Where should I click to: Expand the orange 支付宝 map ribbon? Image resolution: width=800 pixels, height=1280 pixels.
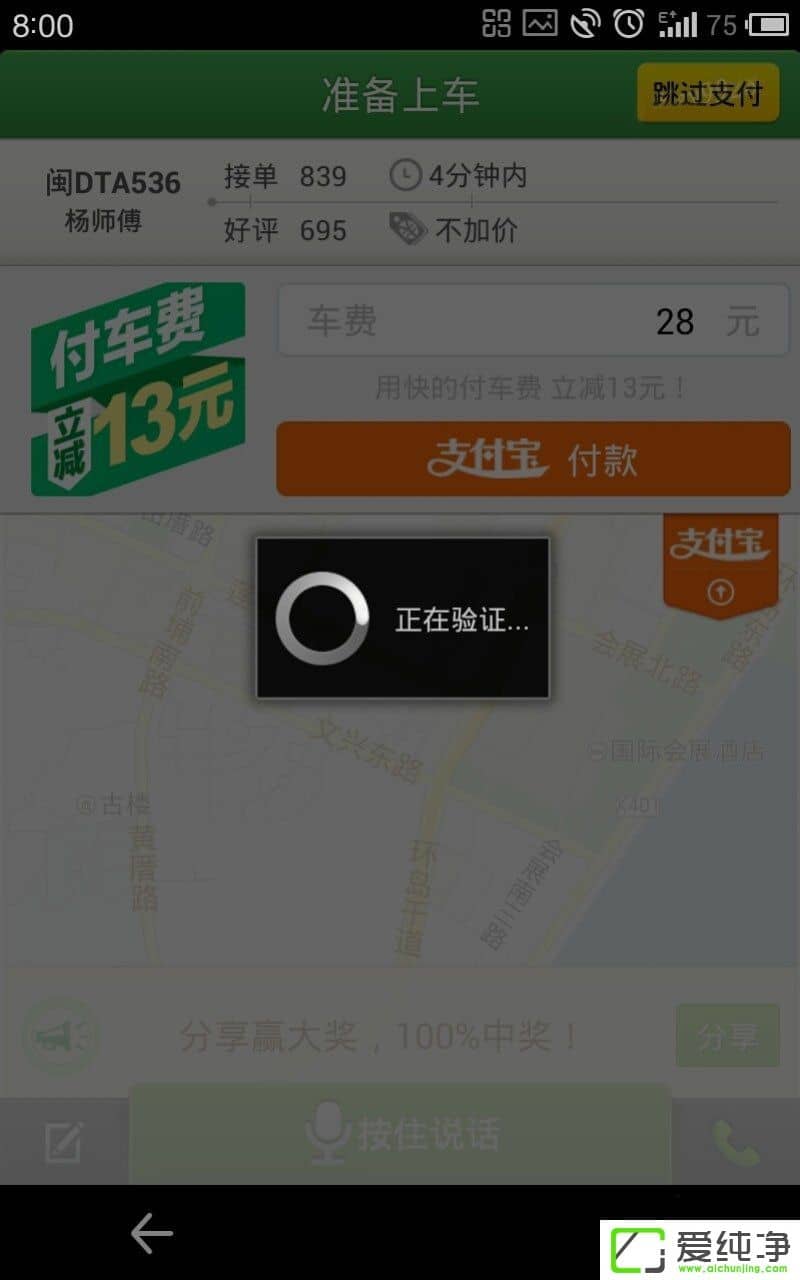(x=720, y=566)
